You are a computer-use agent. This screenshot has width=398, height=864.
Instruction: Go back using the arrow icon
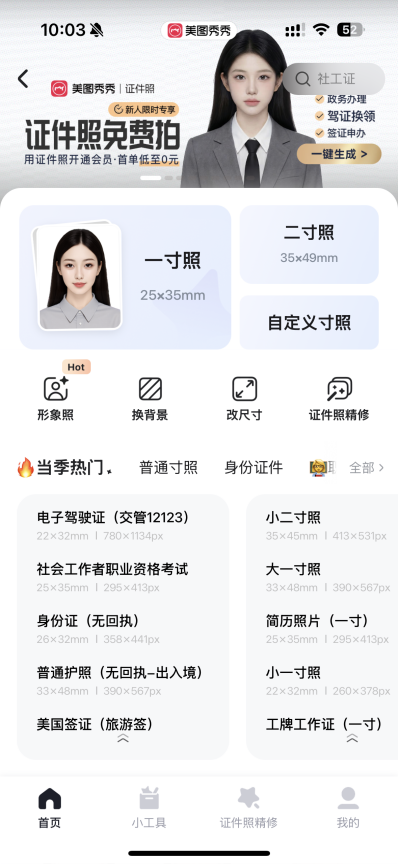tap(23, 79)
